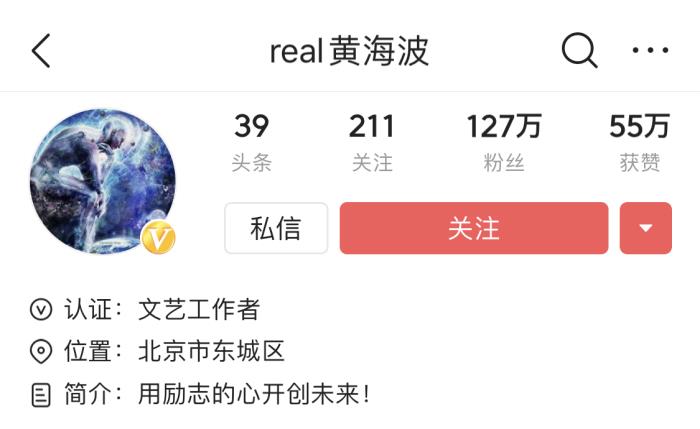
Task: Open search on this profile
Action: tap(579, 50)
